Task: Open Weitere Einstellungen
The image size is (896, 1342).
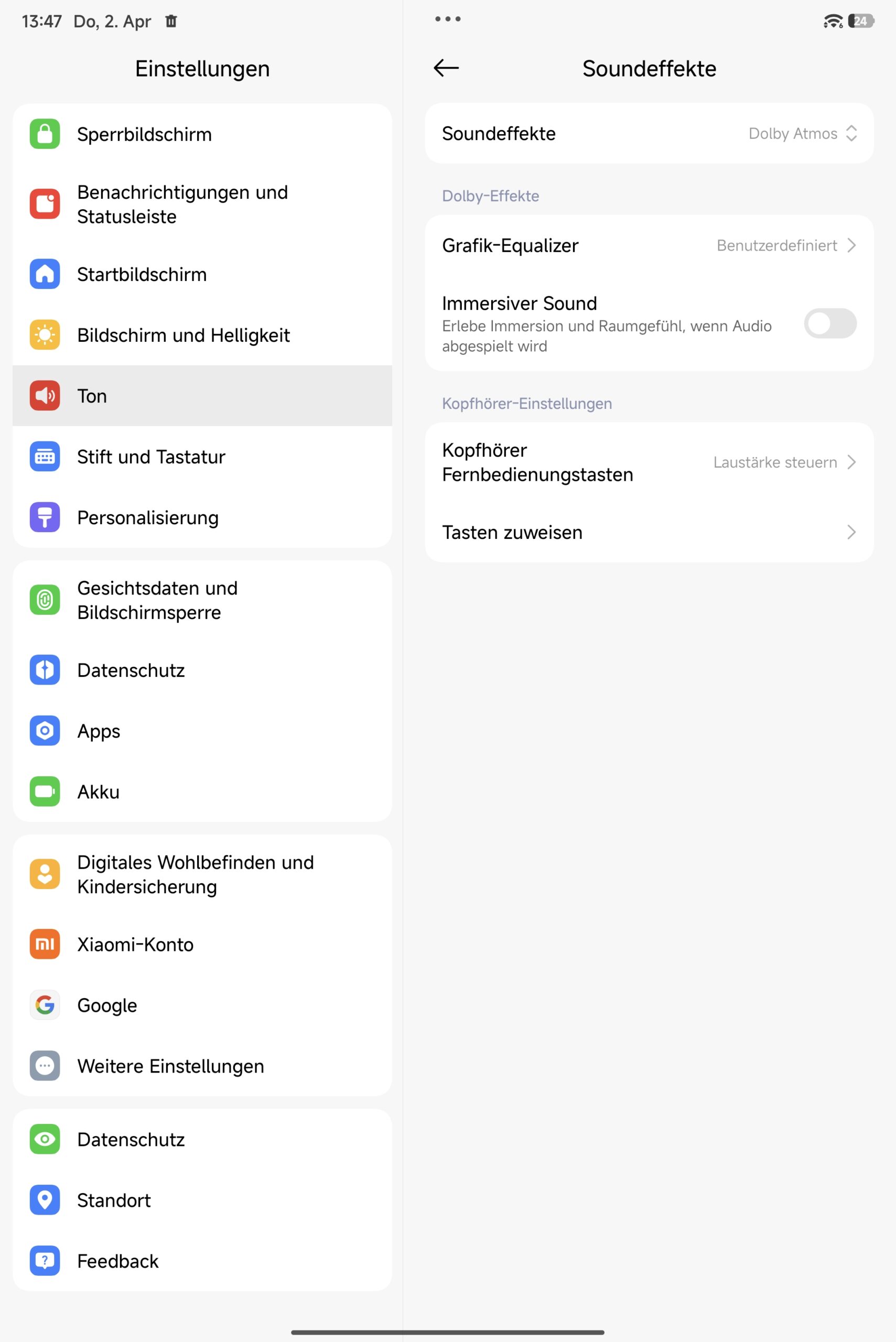Action: click(x=202, y=1066)
